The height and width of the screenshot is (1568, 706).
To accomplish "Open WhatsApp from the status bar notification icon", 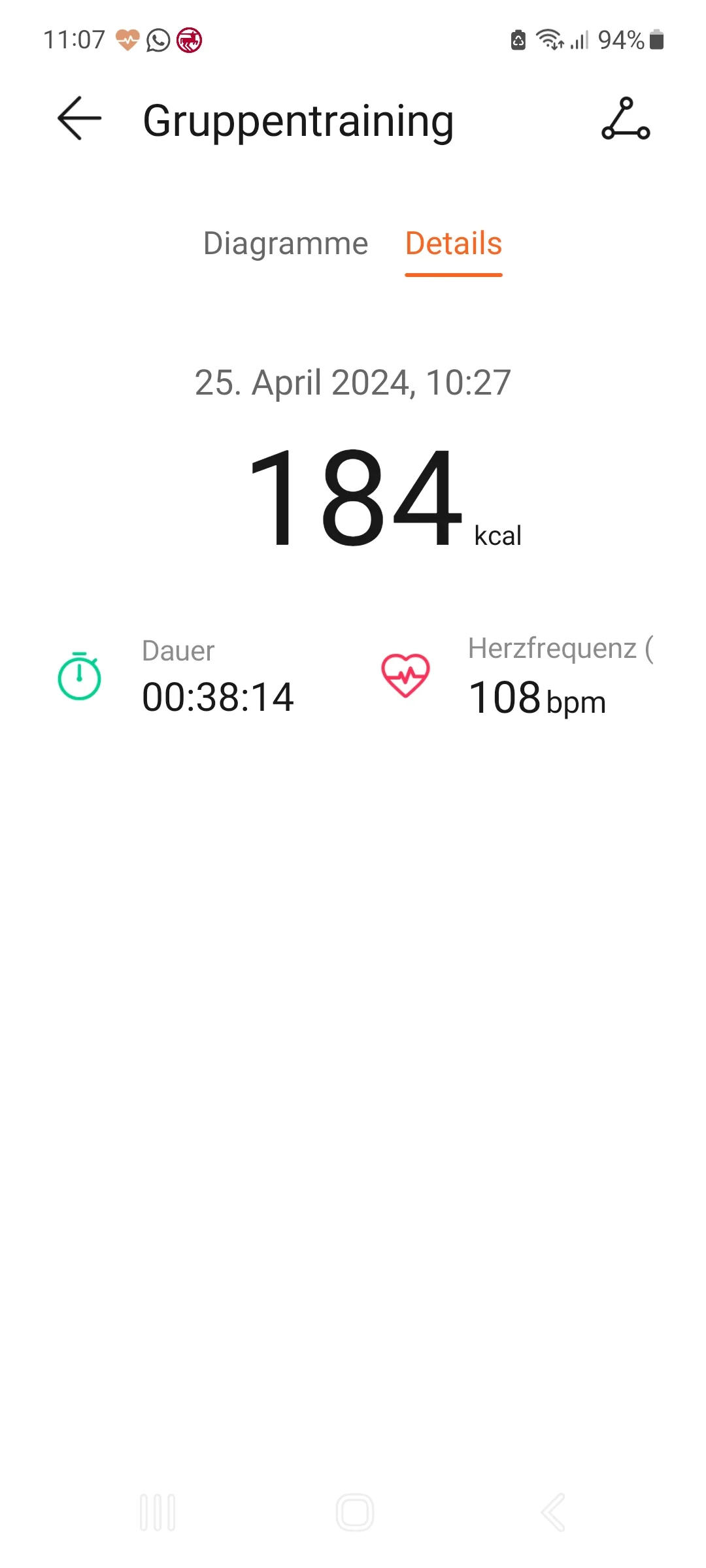I will pos(158,41).
